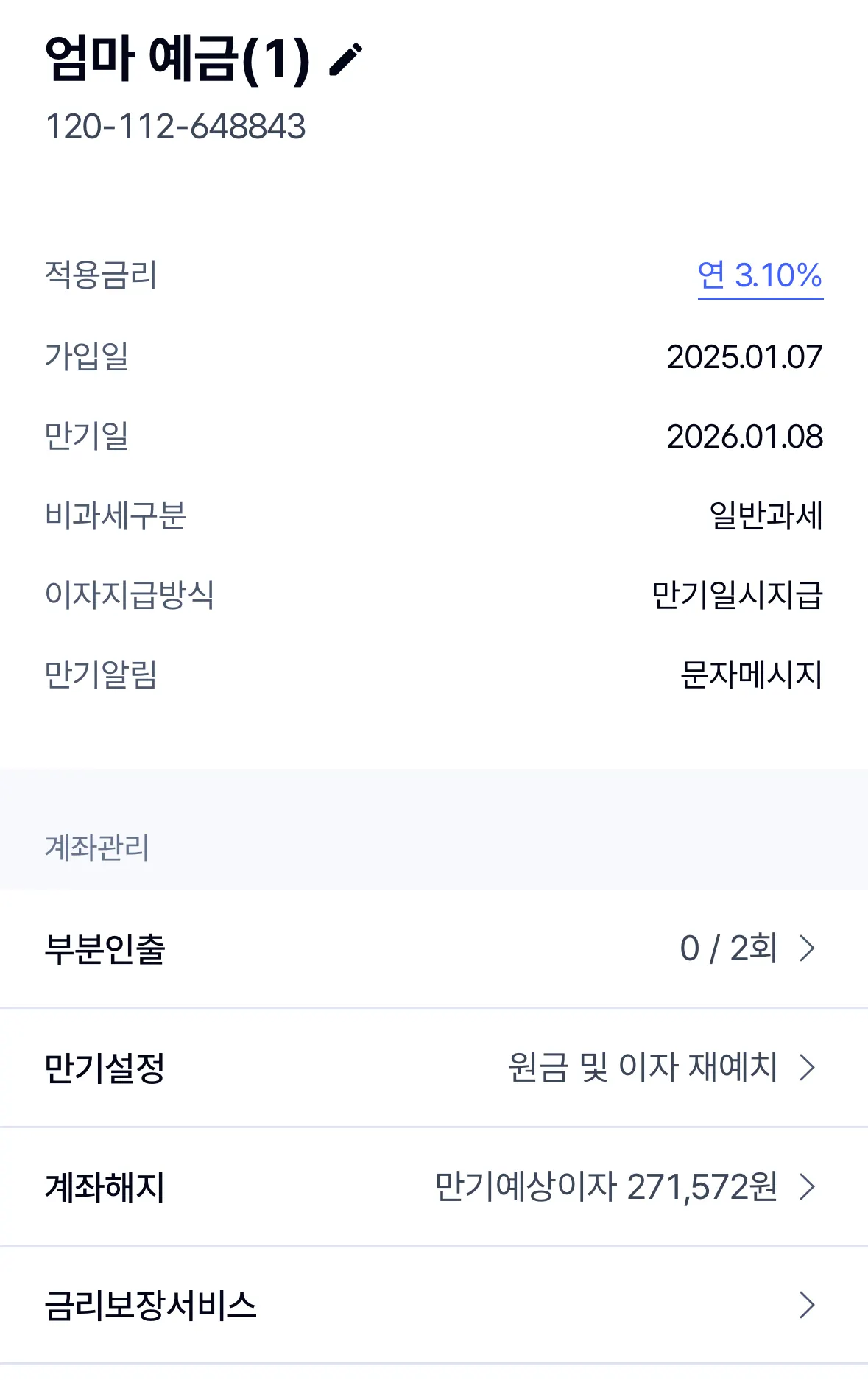Image resolution: width=868 pixels, height=1380 pixels.
Task: Open 만기설정 maturity settings
Action: click(434, 1067)
